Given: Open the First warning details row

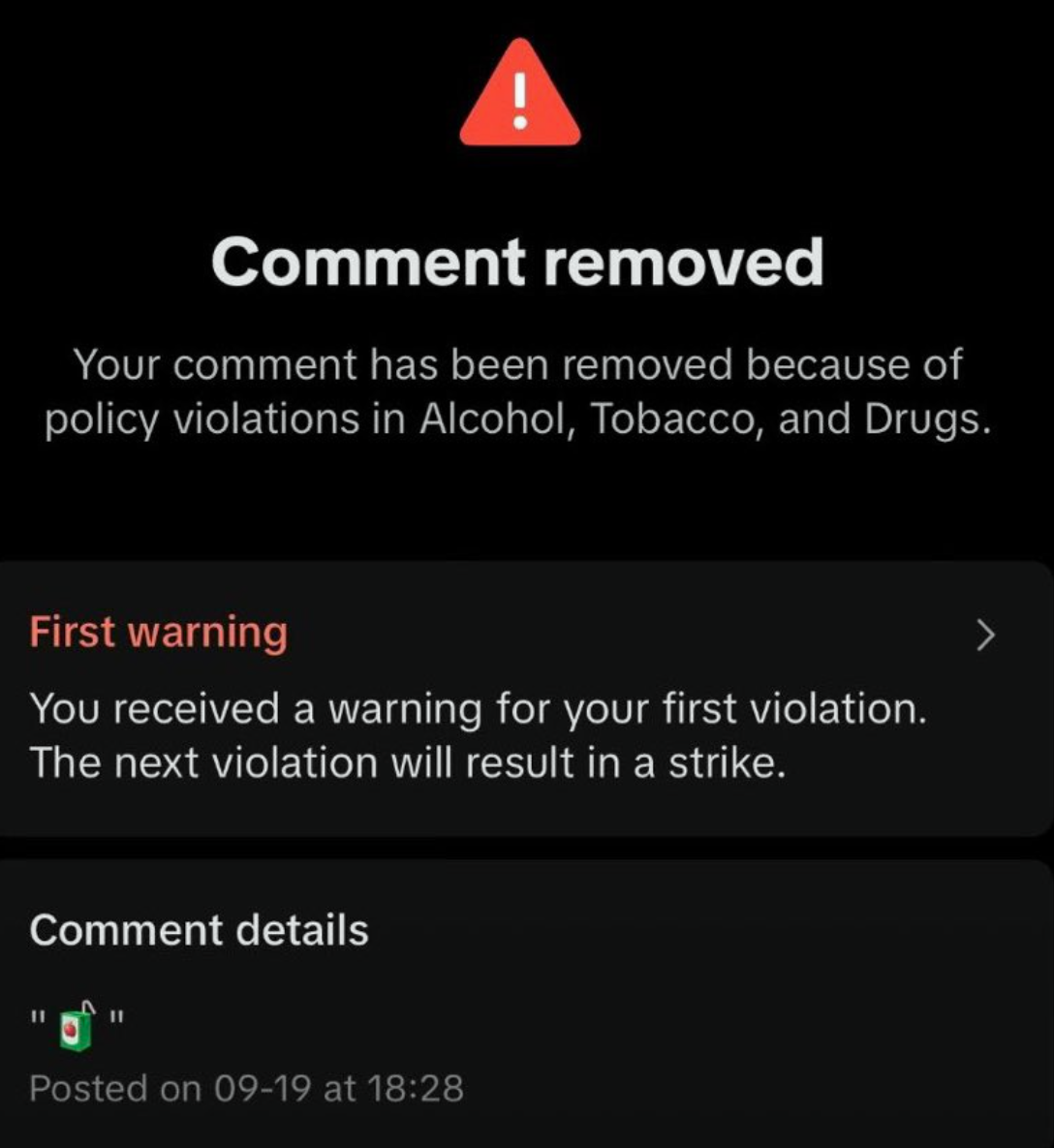Looking at the screenshot, I should tap(523, 696).
